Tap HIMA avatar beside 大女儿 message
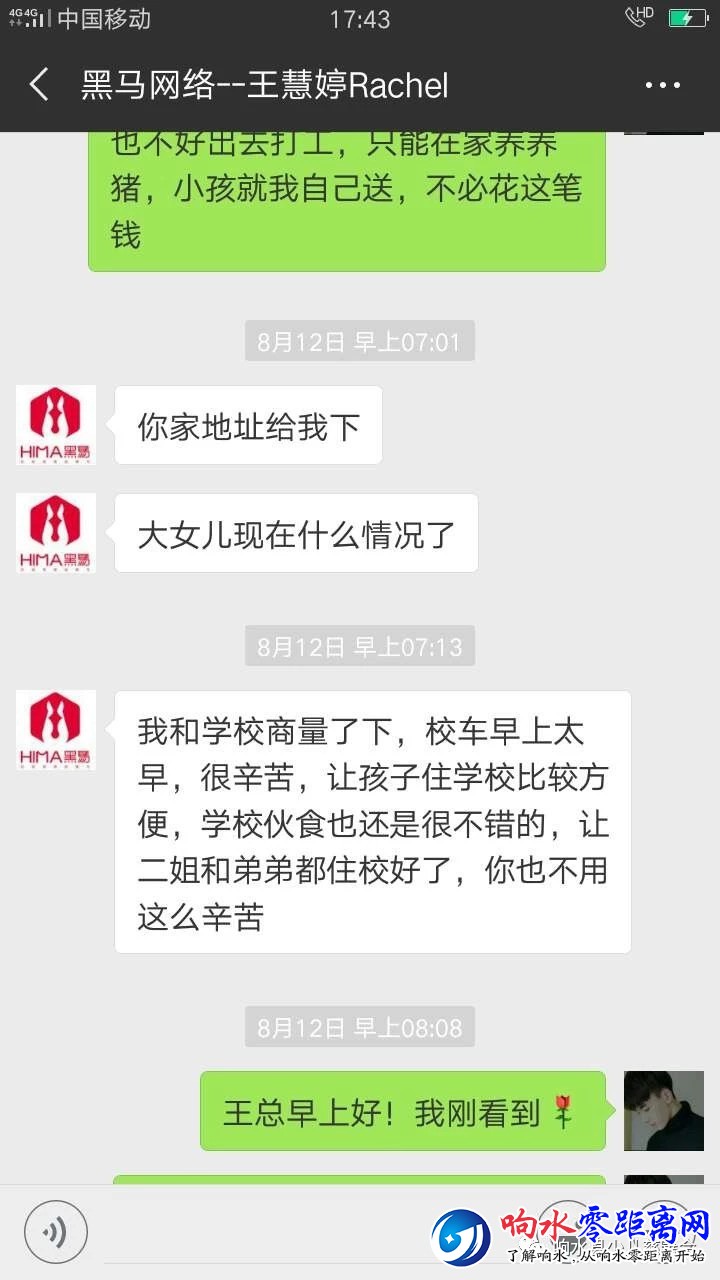Viewport: 720px width, 1280px height. (x=56, y=532)
